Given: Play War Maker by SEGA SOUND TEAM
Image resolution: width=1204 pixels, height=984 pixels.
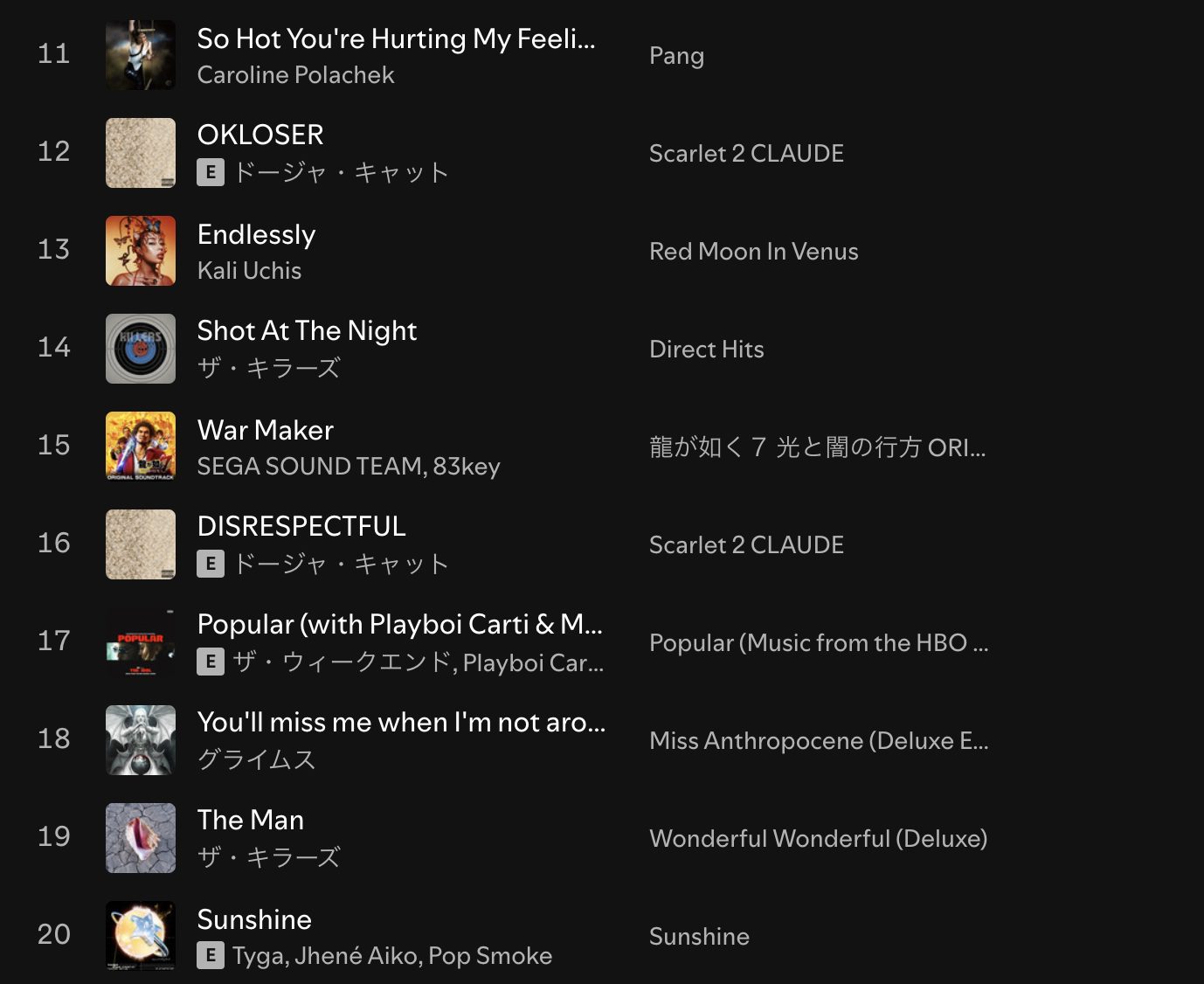Looking at the screenshot, I should pos(265,430).
